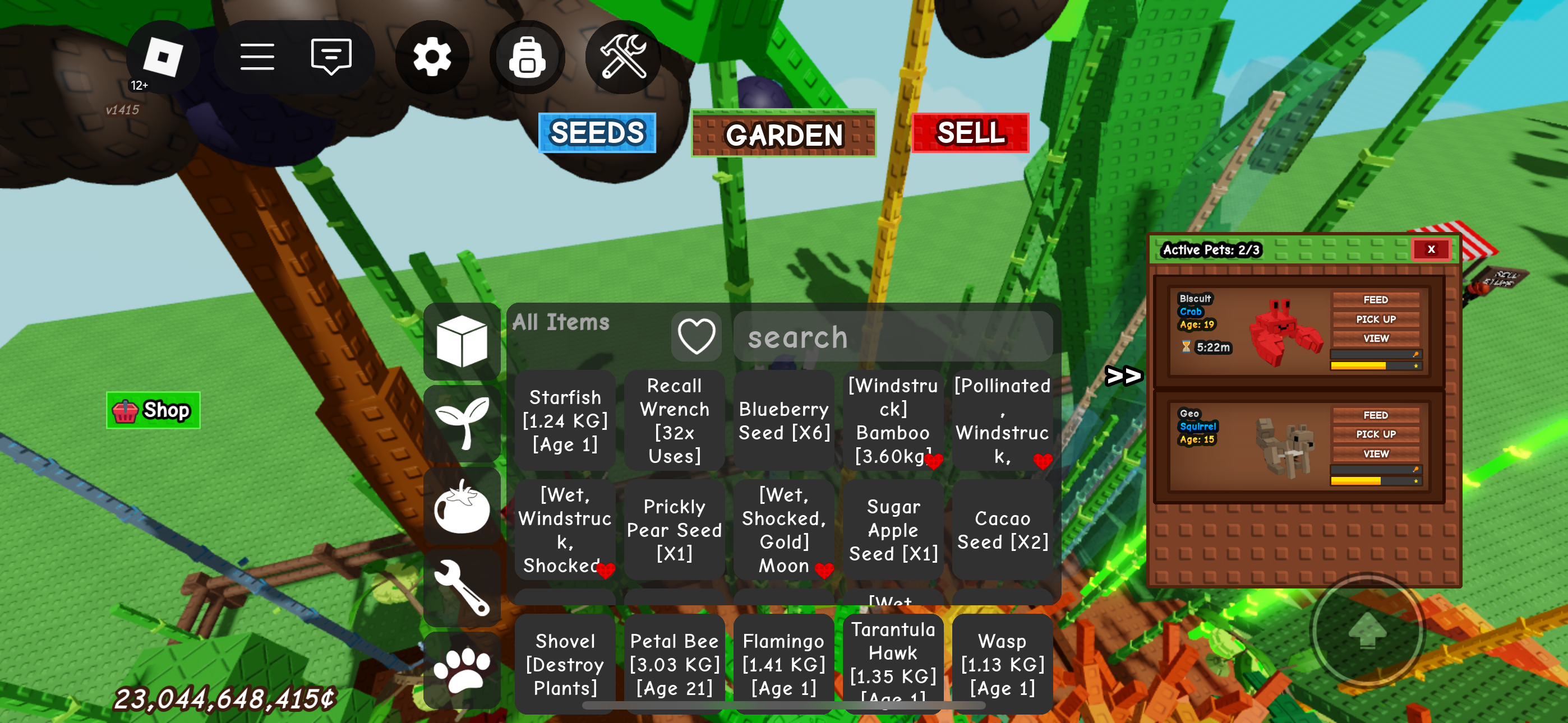Open the backpack inventory
Image resolution: width=1568 pixels, height=723 pixels.
[527, 57]
